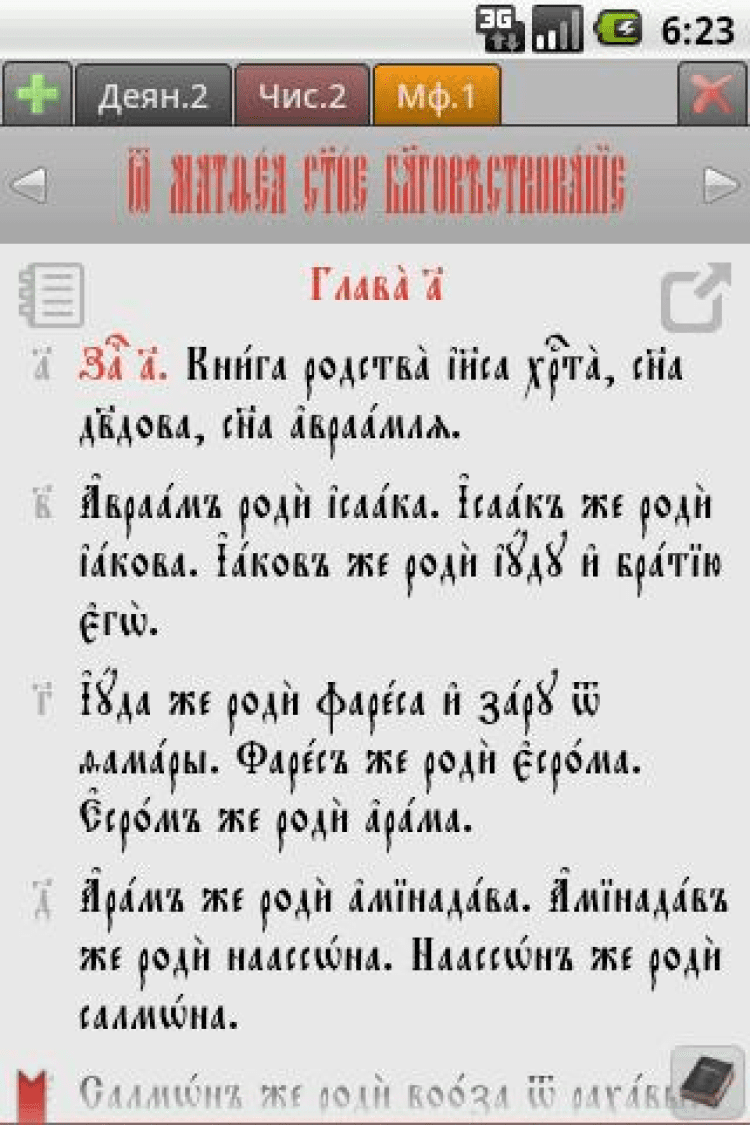Add a new tab with the plus button
This screenshot has width=750, height=1125.
[37, 95]
